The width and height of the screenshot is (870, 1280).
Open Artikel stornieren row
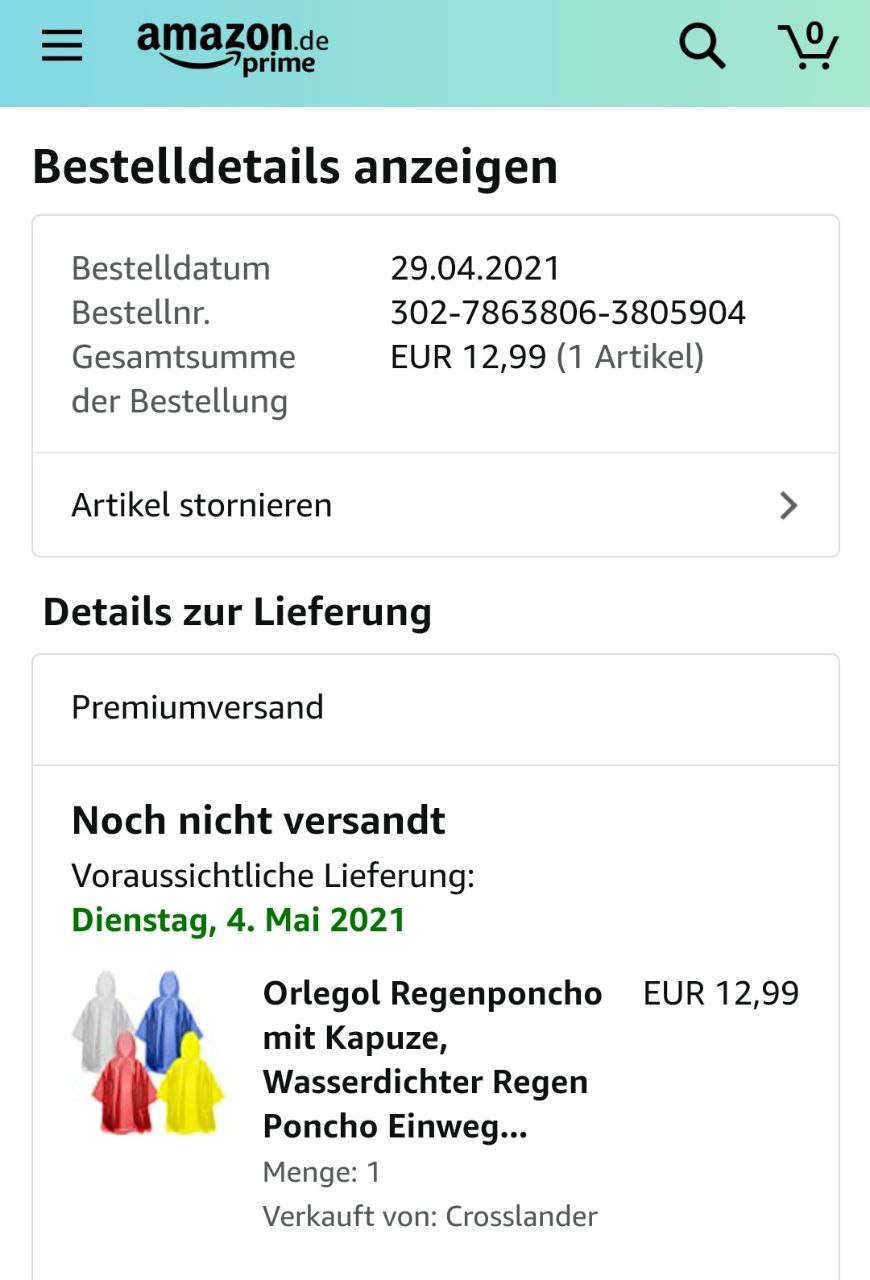(436, 505)
